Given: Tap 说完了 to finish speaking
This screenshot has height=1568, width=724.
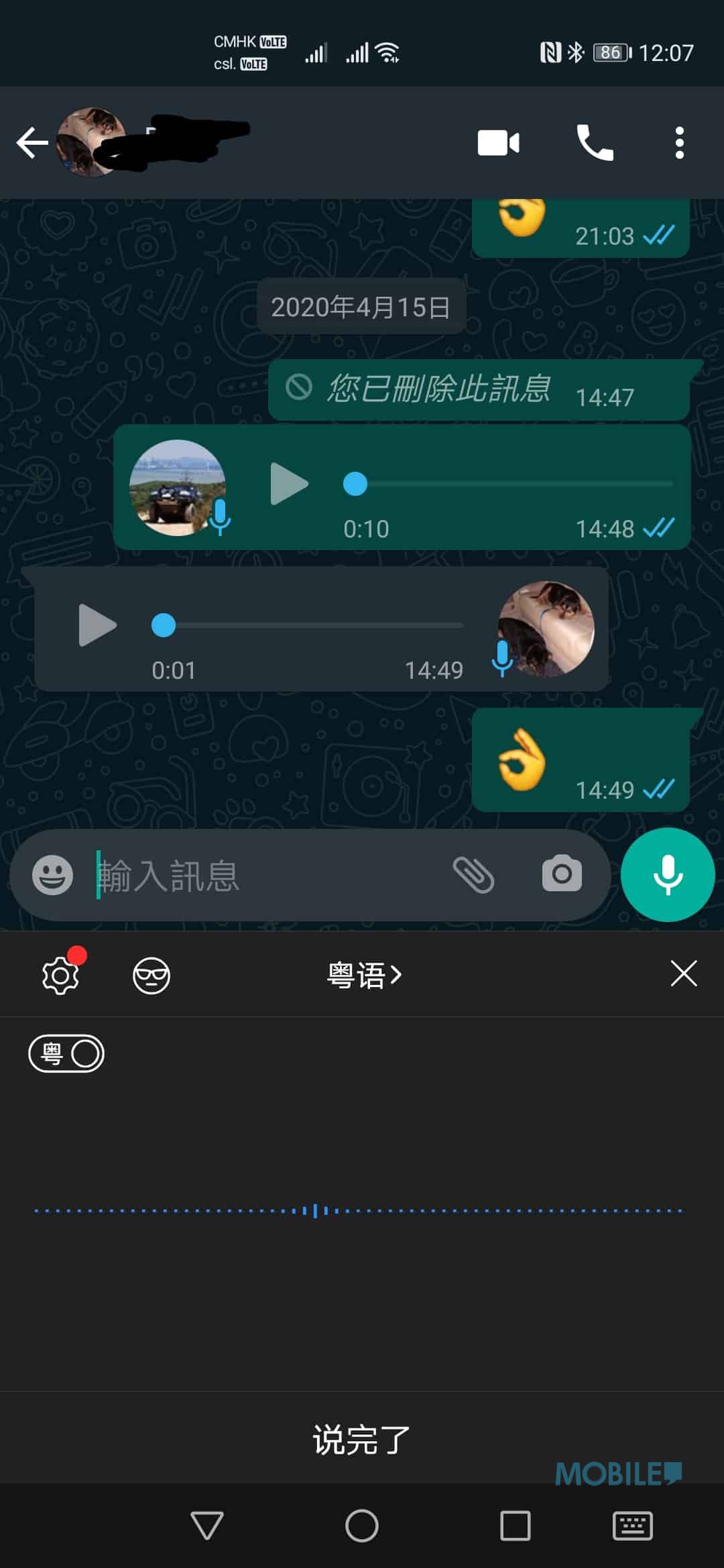Looking at the screenshot, I should point(361,1439).
